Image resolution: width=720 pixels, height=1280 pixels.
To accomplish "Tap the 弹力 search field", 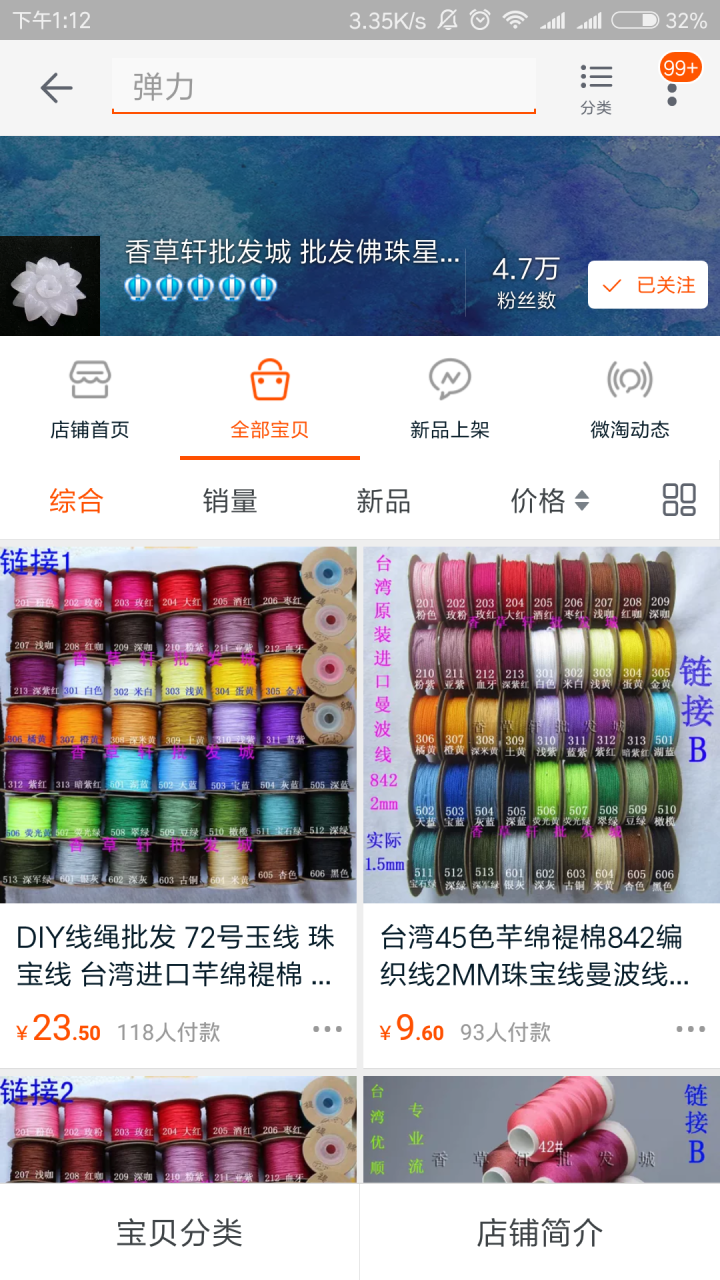I will (323, 87).
